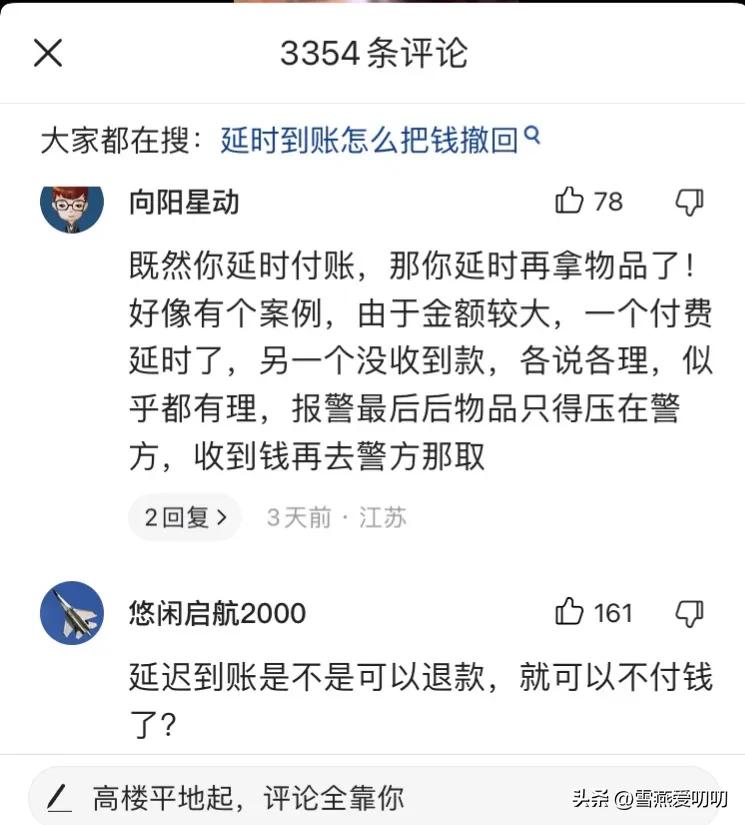Image resolution: width=745 pixels, height=825 pixels.
Task: Expand the 2回复 replies under 向阳星动's comment
Action: [184, 516]
